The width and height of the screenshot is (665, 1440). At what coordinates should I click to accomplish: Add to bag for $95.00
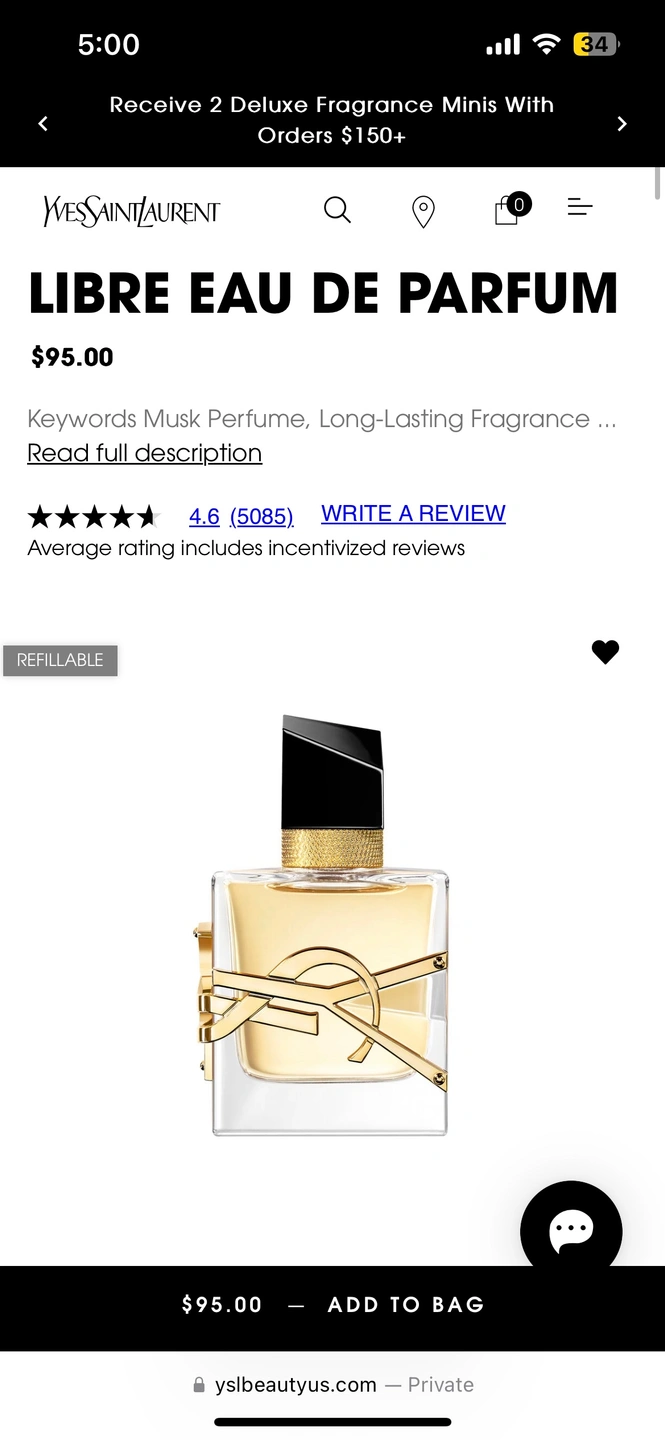pyautogui.click(x=332, y=1305)
